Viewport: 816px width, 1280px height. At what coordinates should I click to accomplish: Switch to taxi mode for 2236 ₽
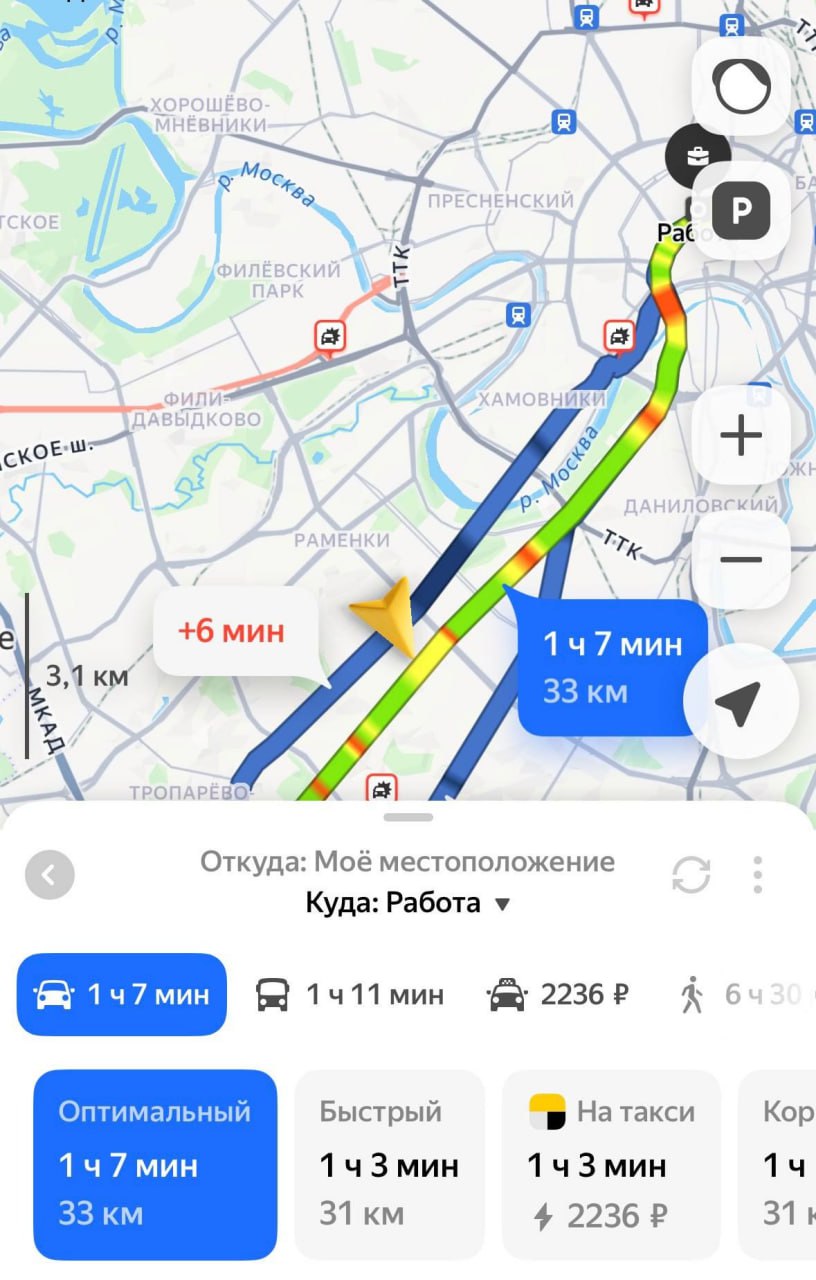[558, 994]
